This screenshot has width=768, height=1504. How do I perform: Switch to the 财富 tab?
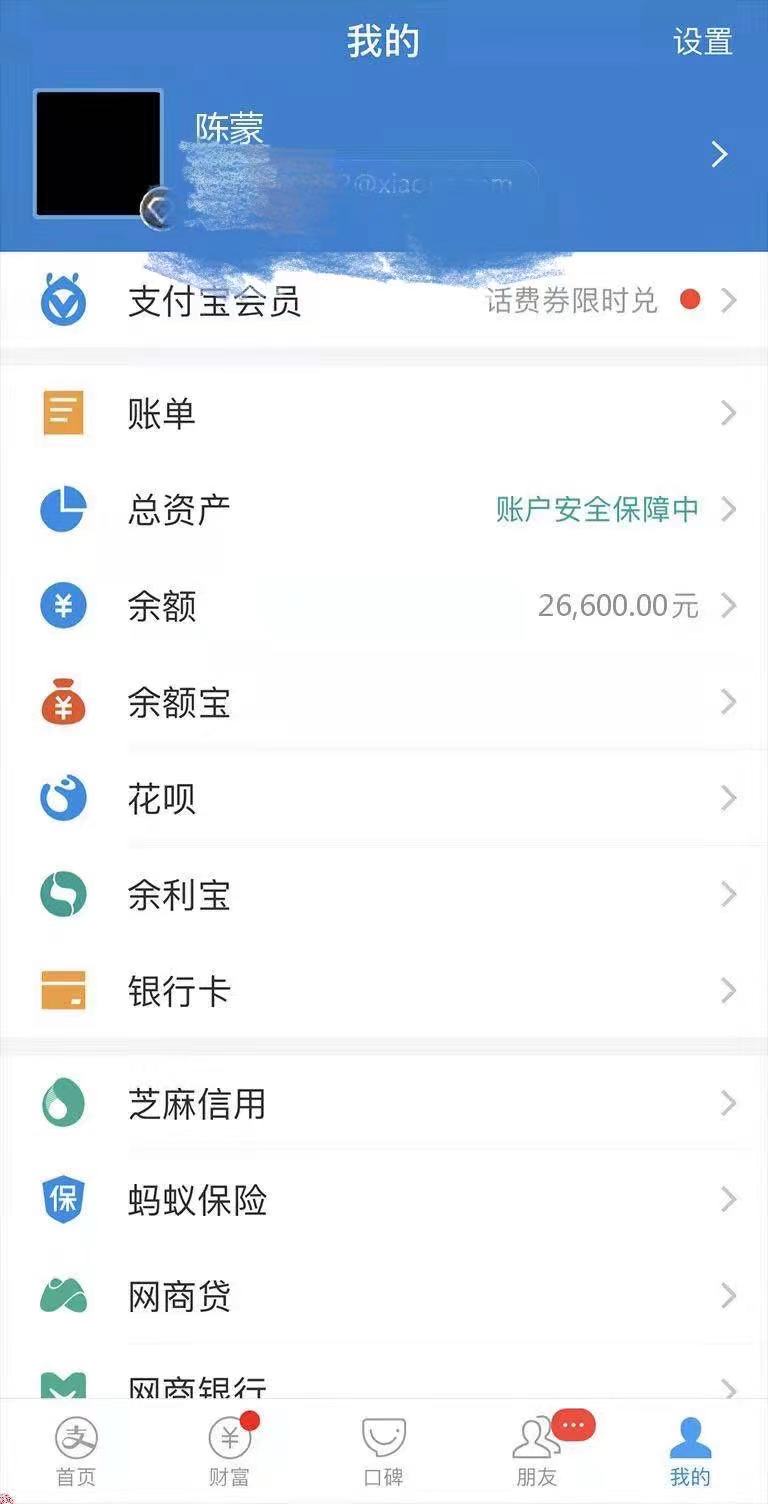[230, 1451]
